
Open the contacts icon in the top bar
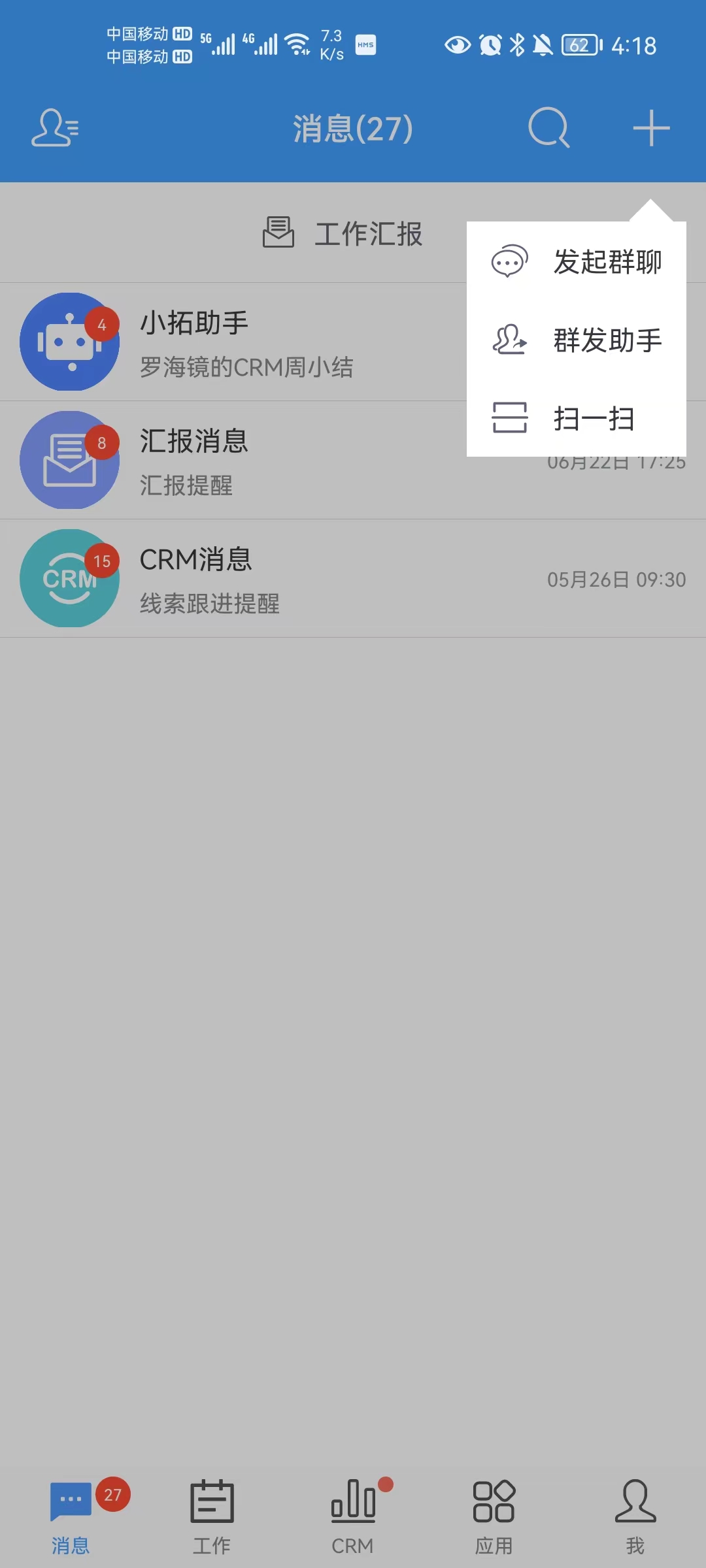(55, 128)
